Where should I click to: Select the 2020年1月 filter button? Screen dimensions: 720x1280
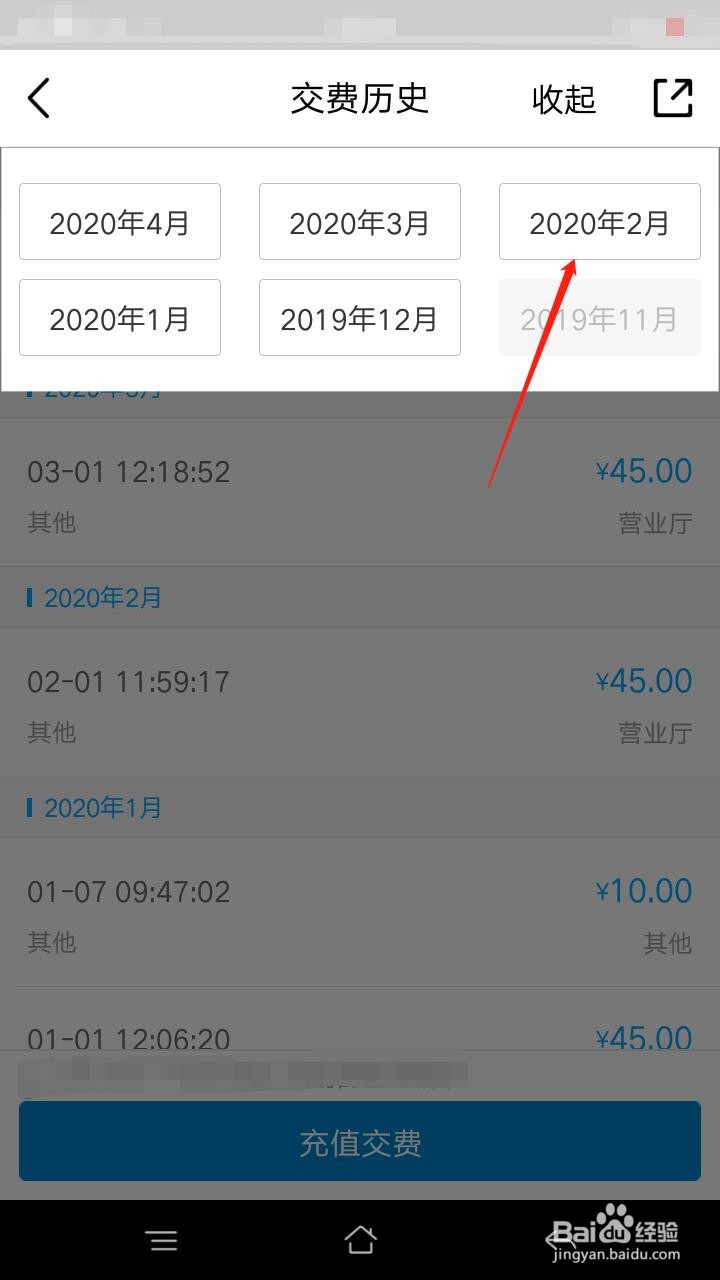tap(120, 317)
